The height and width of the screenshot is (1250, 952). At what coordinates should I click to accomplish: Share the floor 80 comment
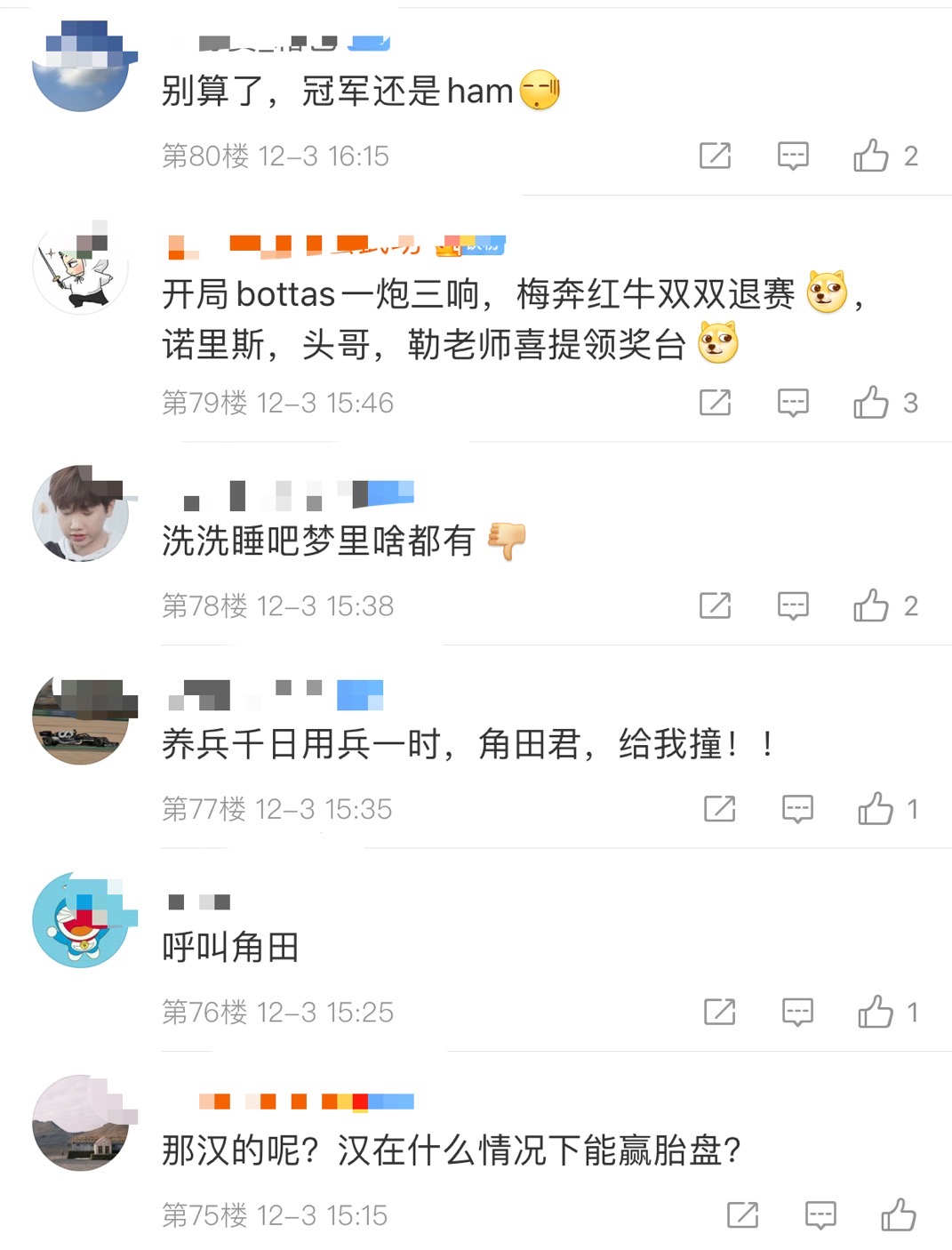(715, 156)
